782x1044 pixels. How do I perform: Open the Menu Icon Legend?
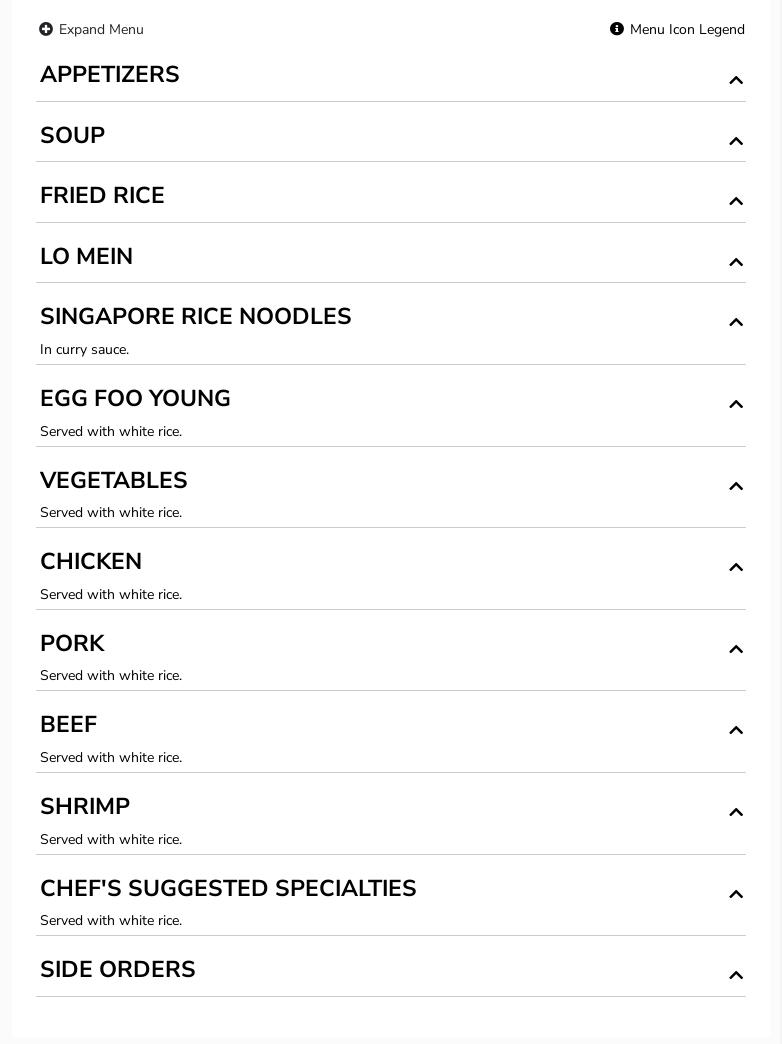677,30
